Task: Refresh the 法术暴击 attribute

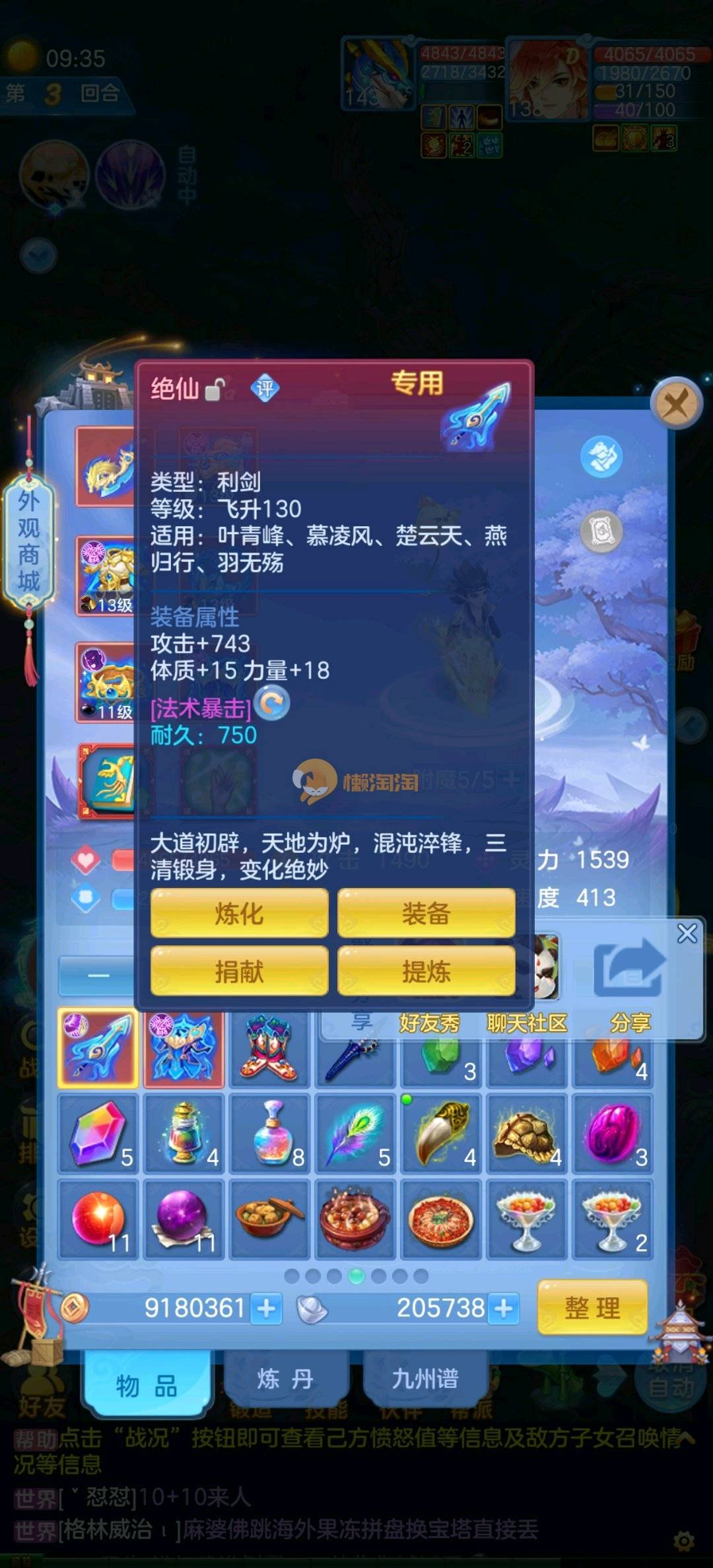Action: 272,703
